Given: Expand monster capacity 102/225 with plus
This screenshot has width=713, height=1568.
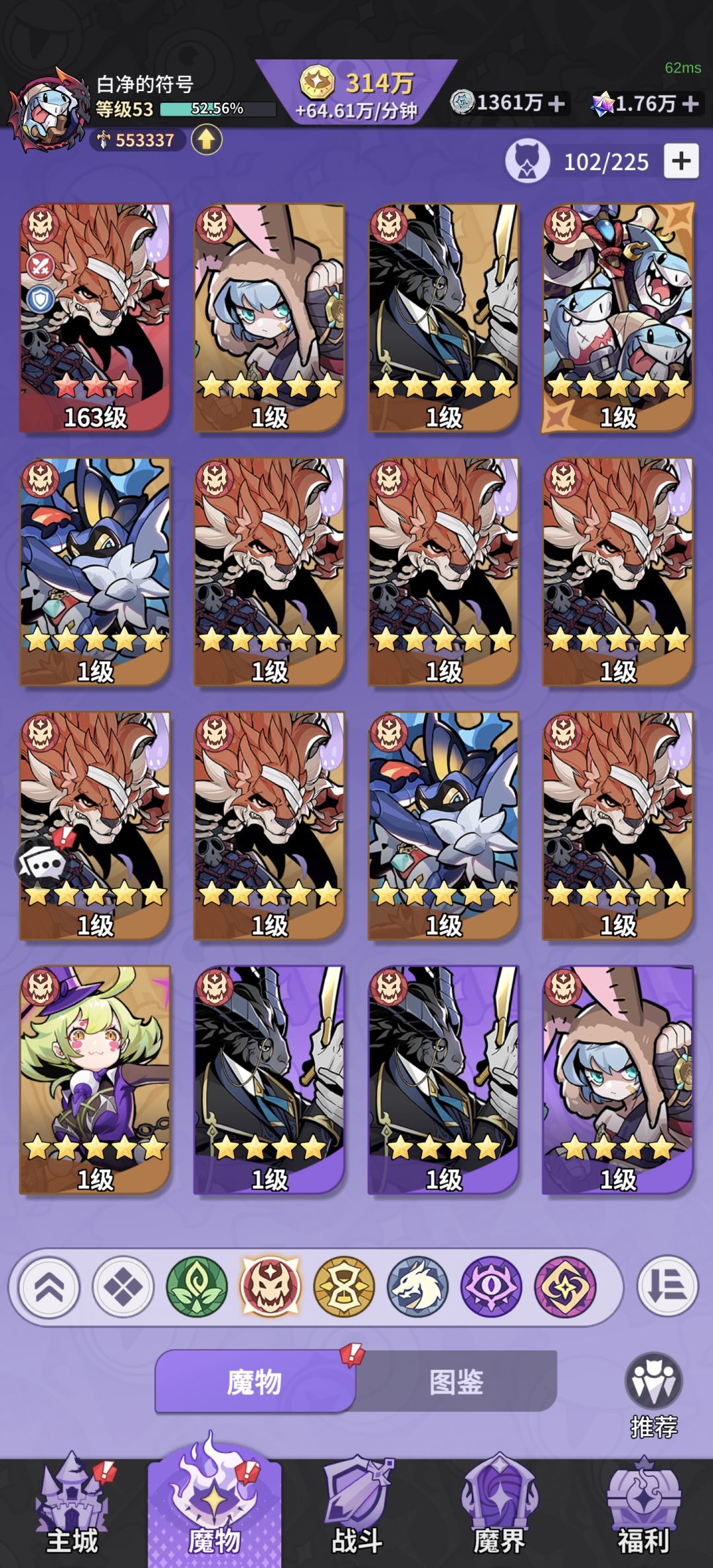Looking at the screenshot, I should [681, 161].
